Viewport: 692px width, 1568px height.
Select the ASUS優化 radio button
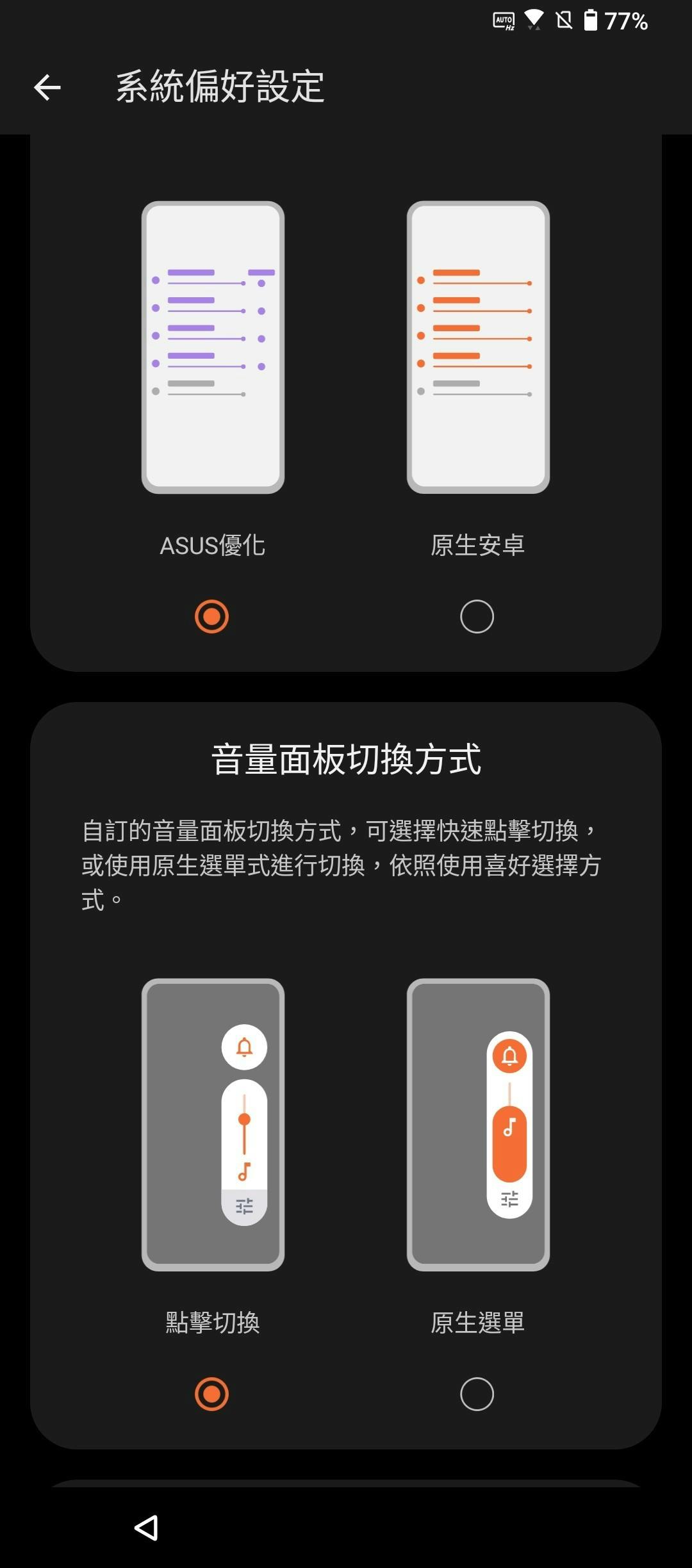point(211,616)
